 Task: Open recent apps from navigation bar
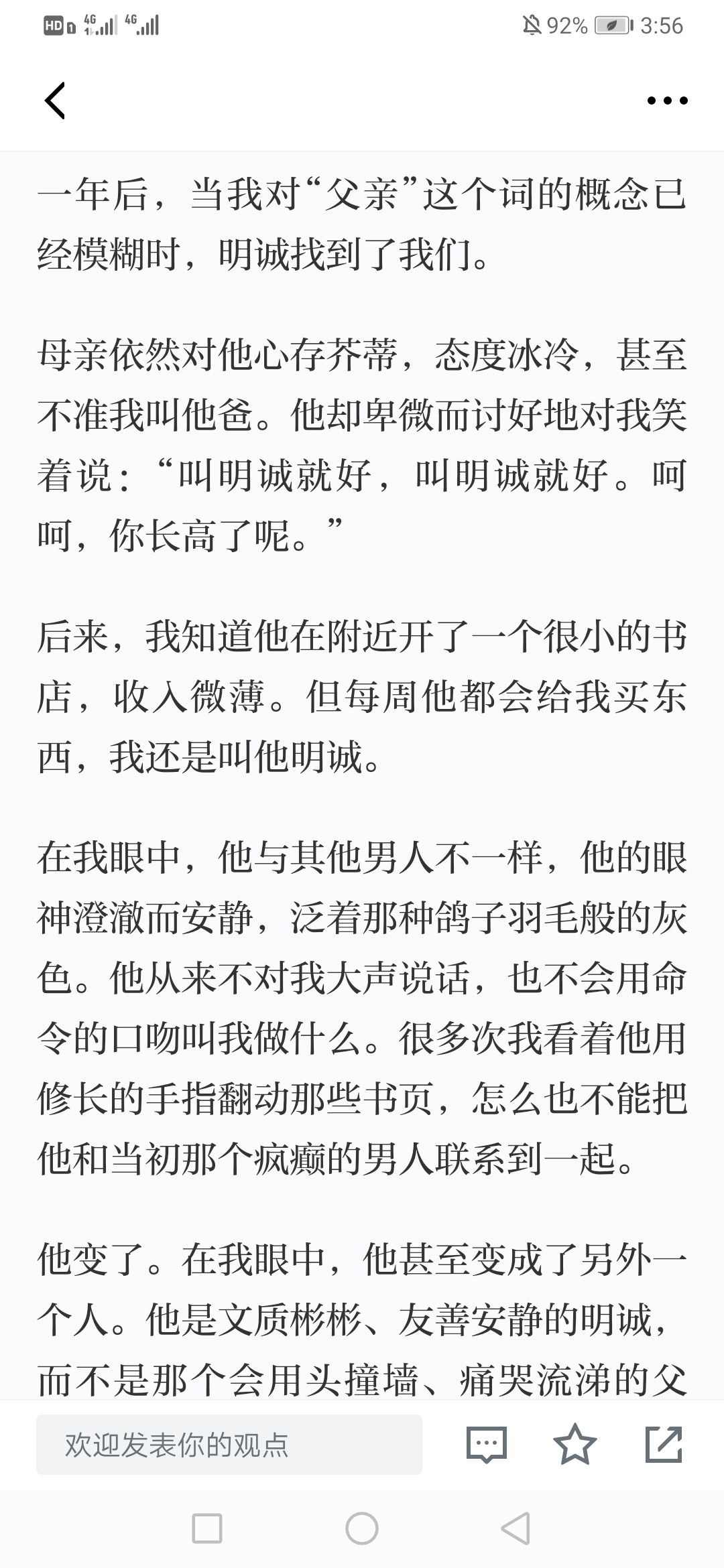(207, 1529)
